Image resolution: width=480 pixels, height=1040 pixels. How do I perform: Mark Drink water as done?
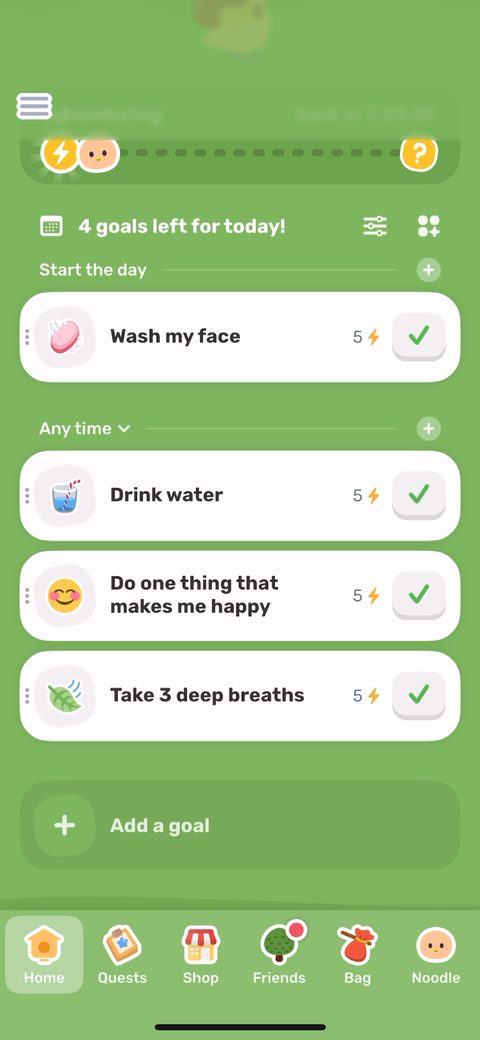click(x=418, y=495)
